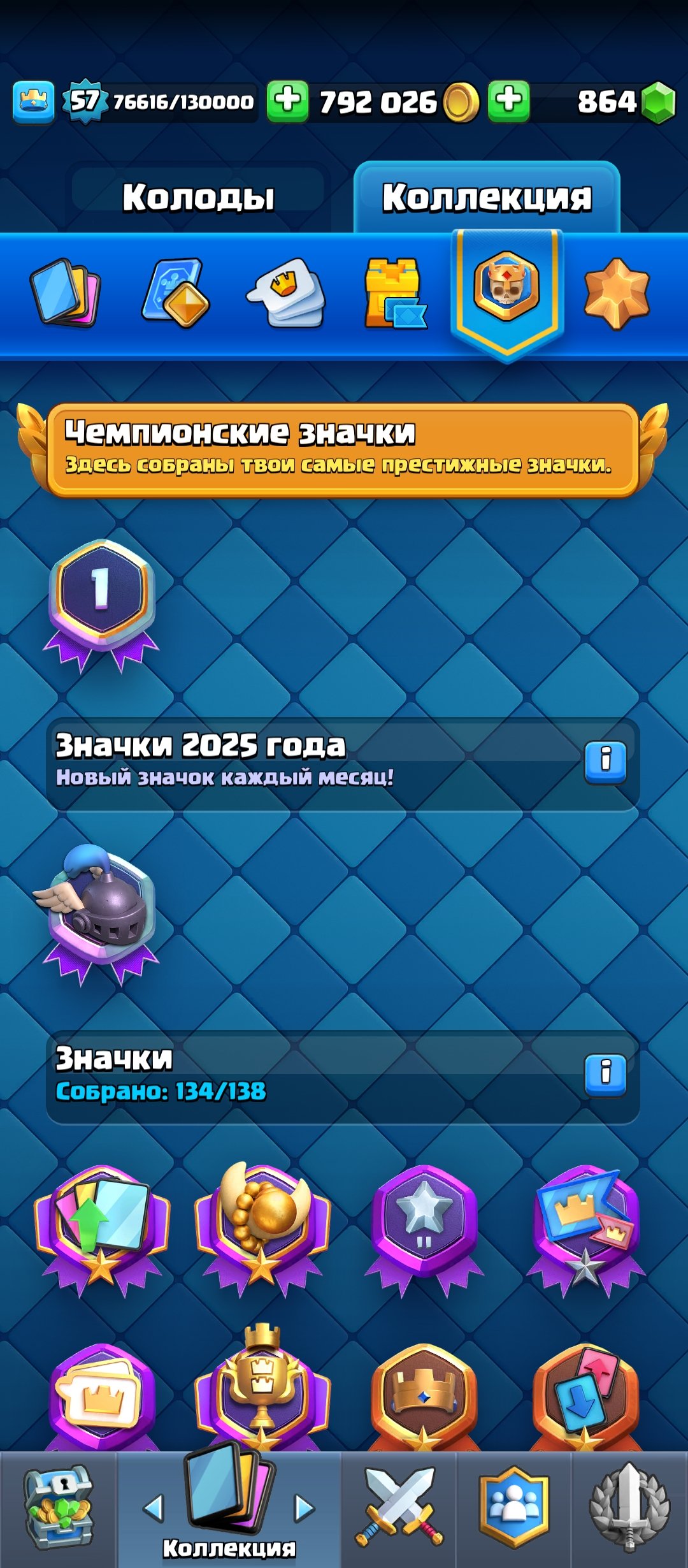688x1568 pixels.
Task: Open the blue crown player profile icon
Action: click(x=33, y=101)
